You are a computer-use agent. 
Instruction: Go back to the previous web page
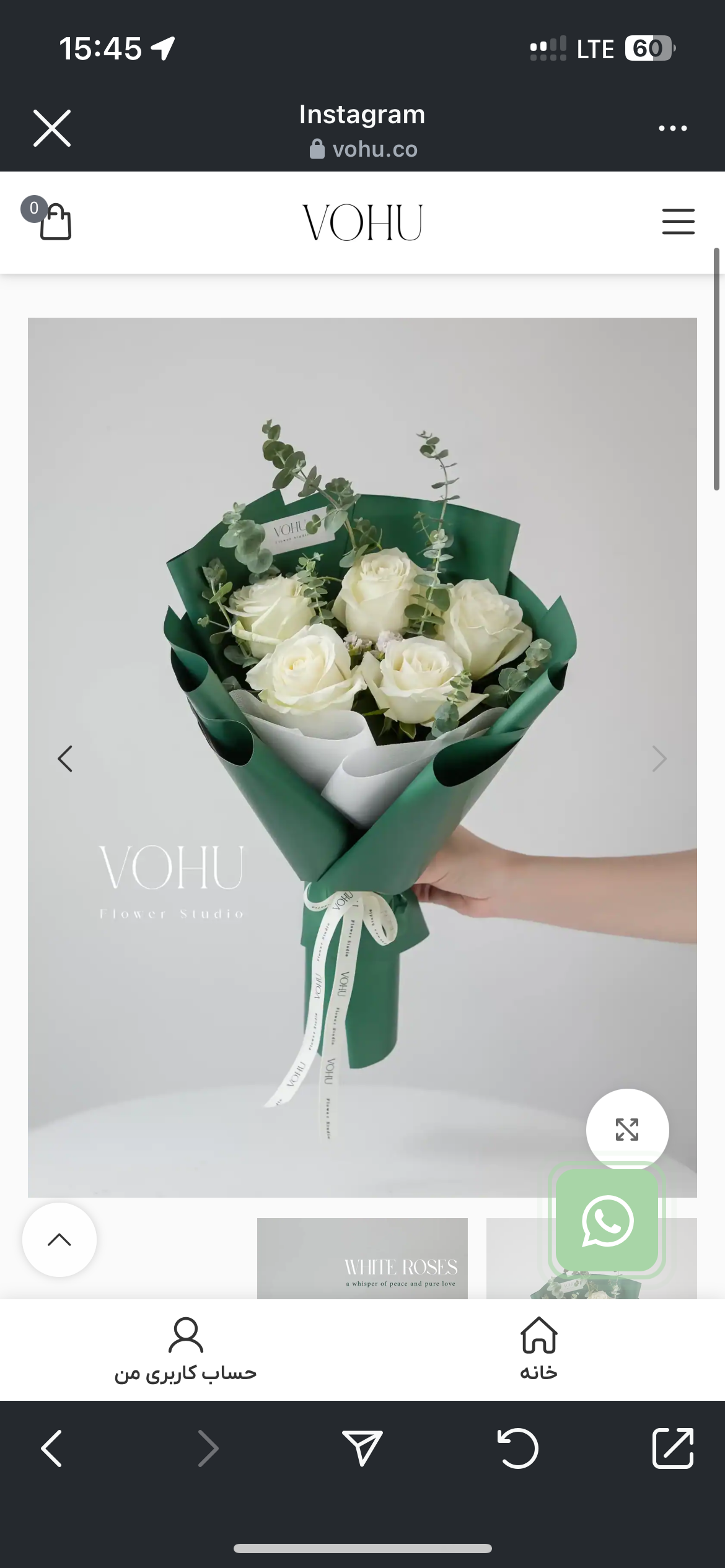coord(52,1448)
